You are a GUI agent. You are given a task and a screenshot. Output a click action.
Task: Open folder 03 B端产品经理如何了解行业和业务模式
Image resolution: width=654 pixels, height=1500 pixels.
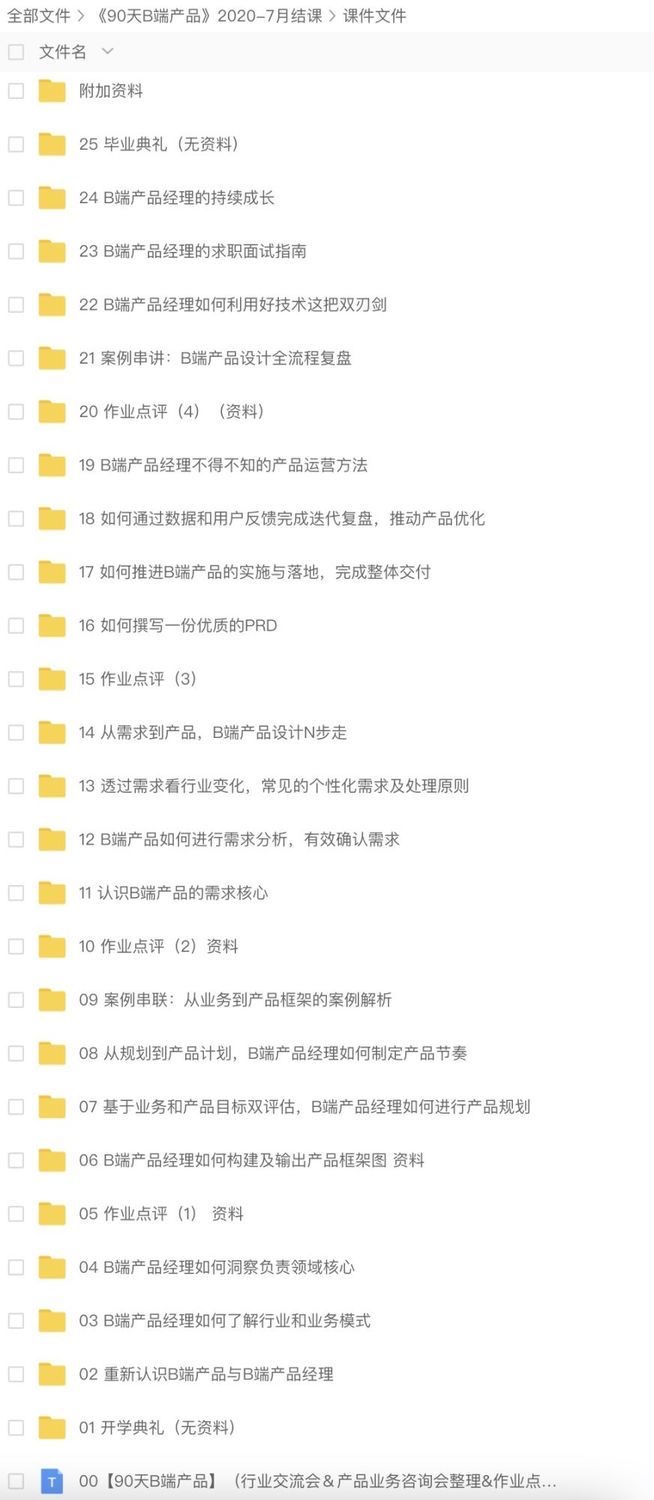point(225,1321)
